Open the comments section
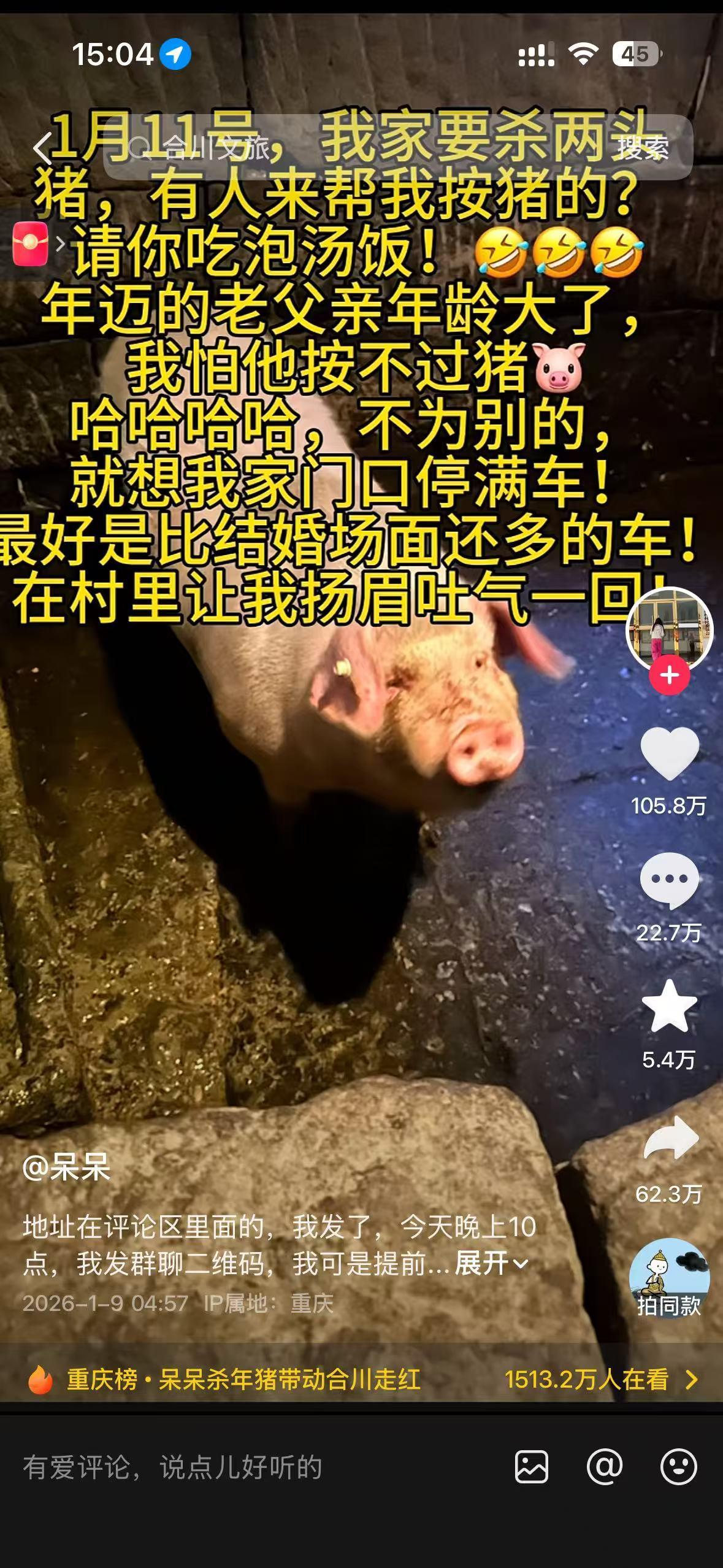723x1568 pixels. point(669,881)
